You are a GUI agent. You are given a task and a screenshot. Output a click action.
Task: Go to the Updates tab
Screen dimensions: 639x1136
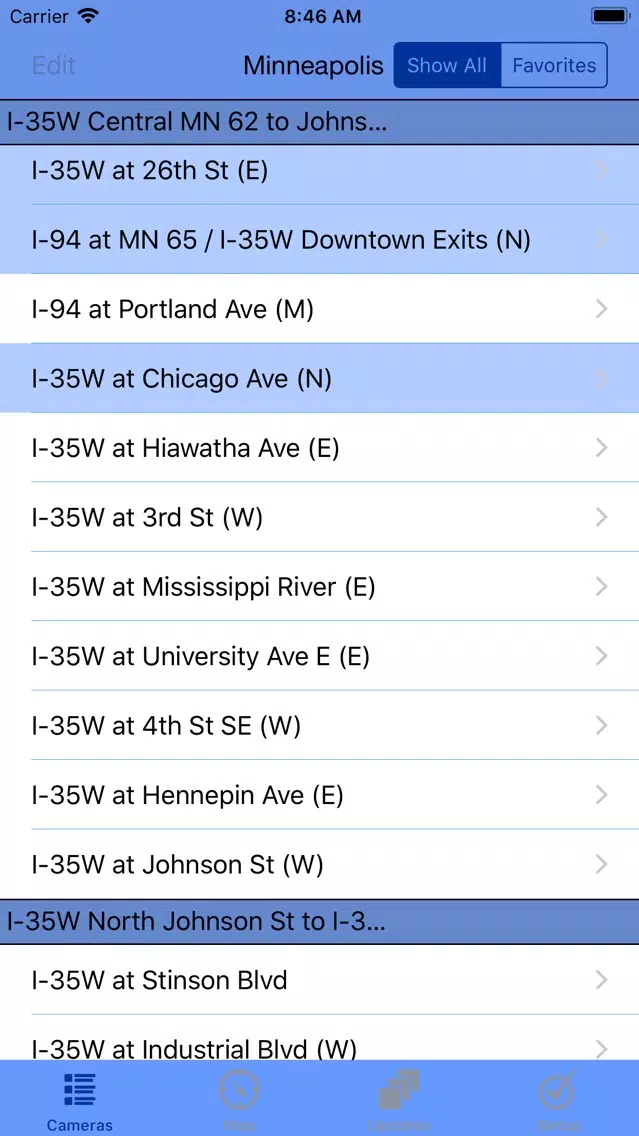pyautogui.click(x=399, y=1100)
